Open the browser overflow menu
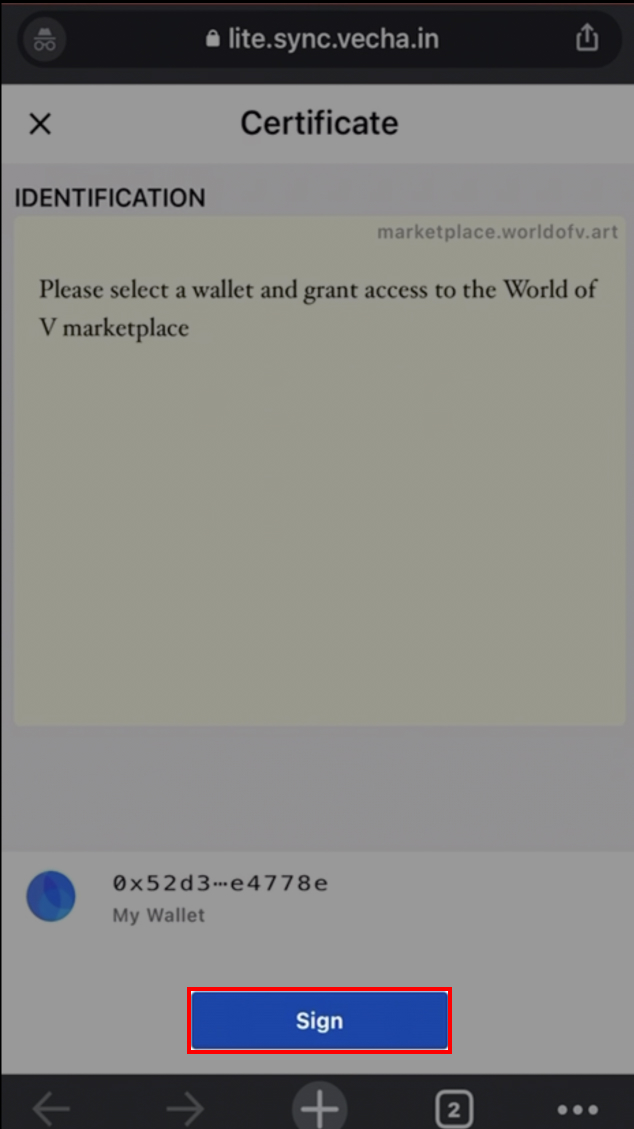Screen dimensions: 634x1129 (x=578, y=1108)
